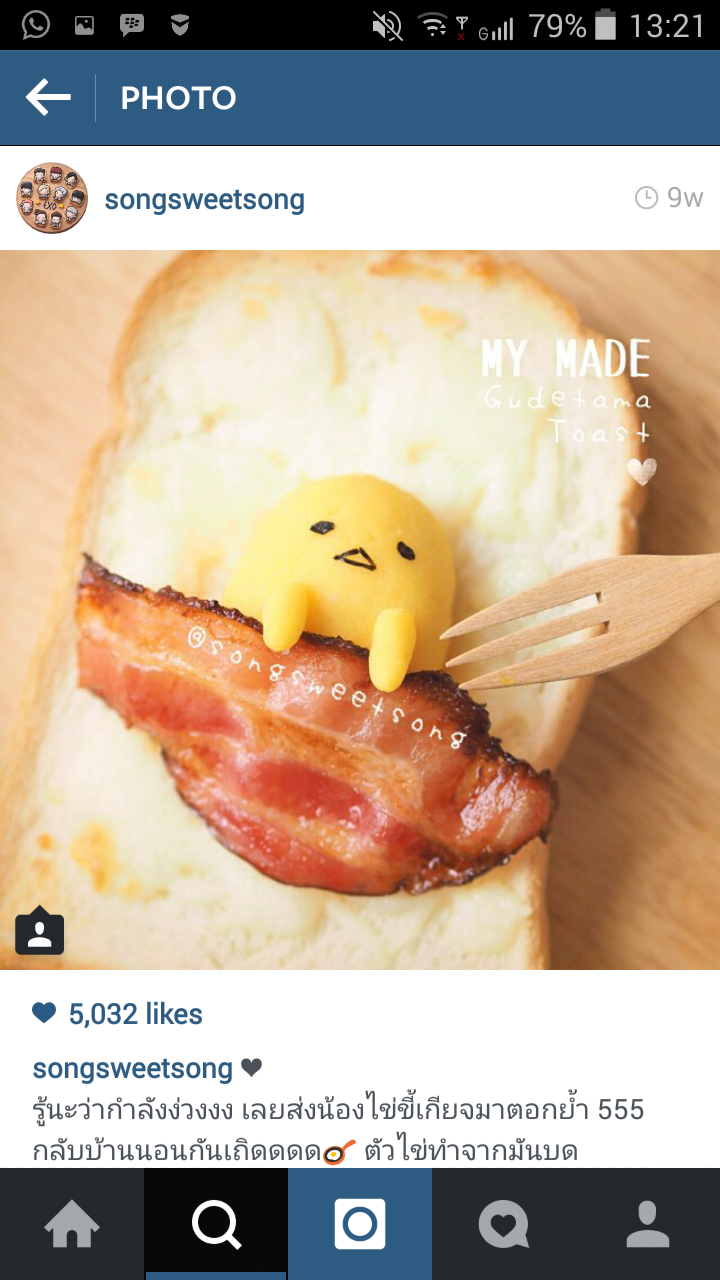Image resolution: width=720 pixels, height=1280 pixels.
Task: Open your Profile tab icon
Action: click(648, 1222)
